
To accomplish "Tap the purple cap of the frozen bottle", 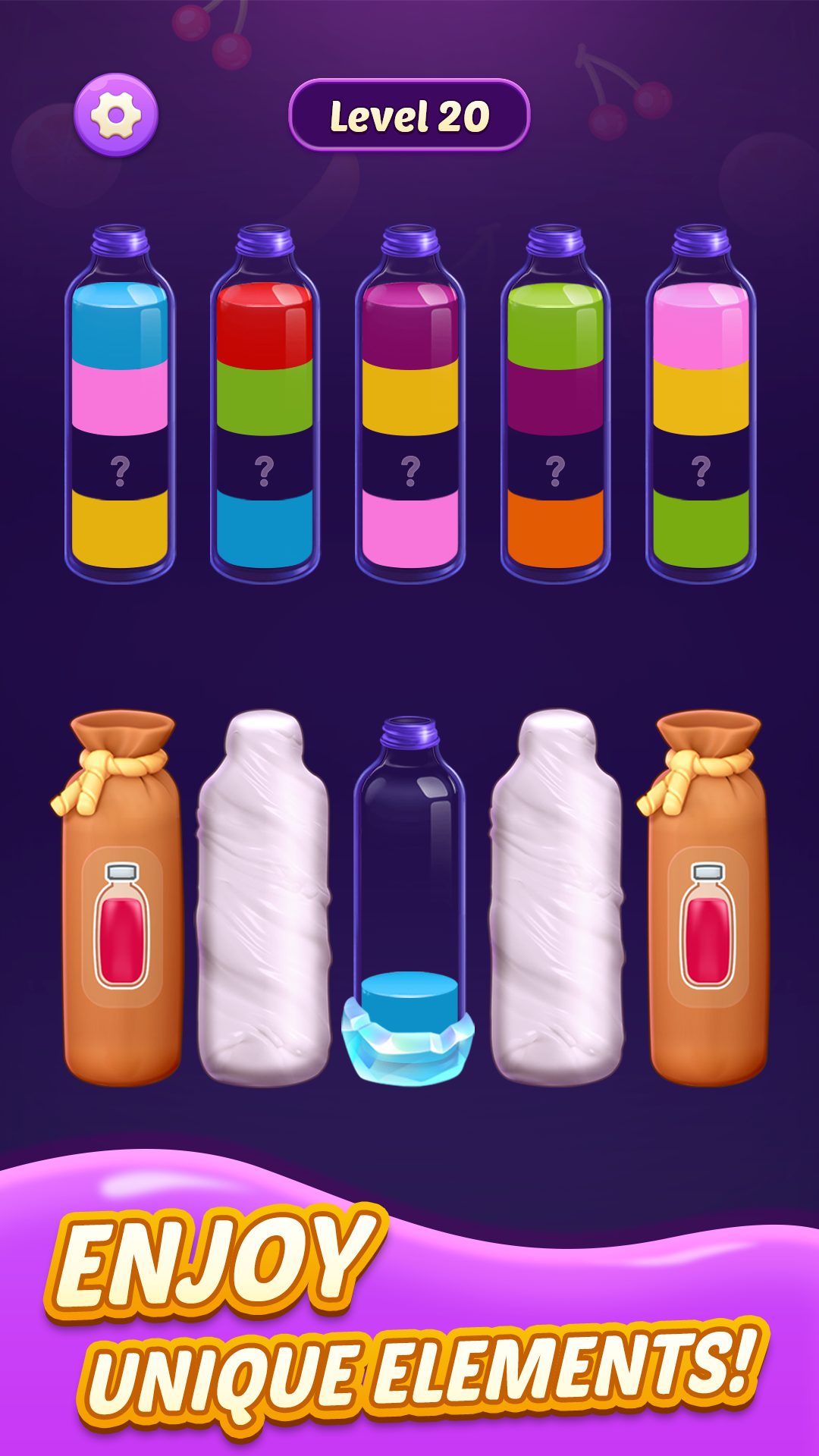I will 409,734.
